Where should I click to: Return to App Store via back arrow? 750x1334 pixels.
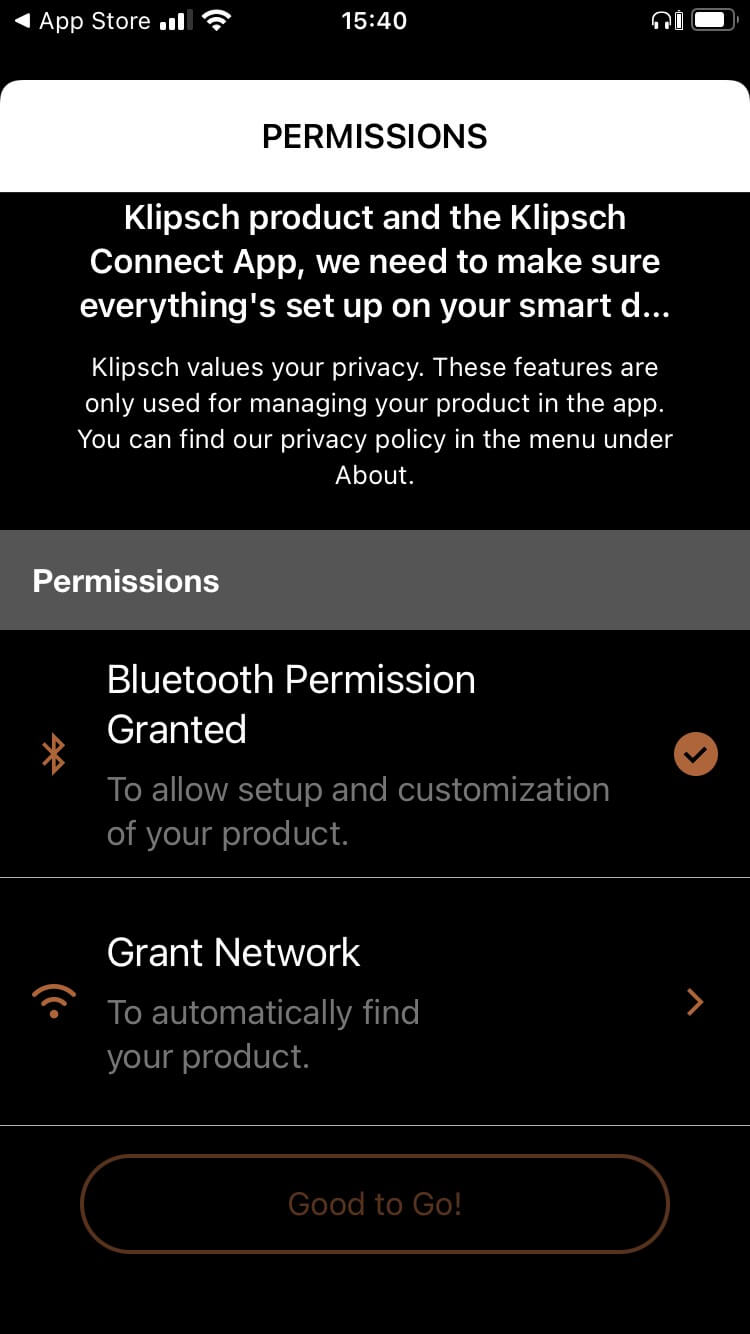tap(82, 21)
